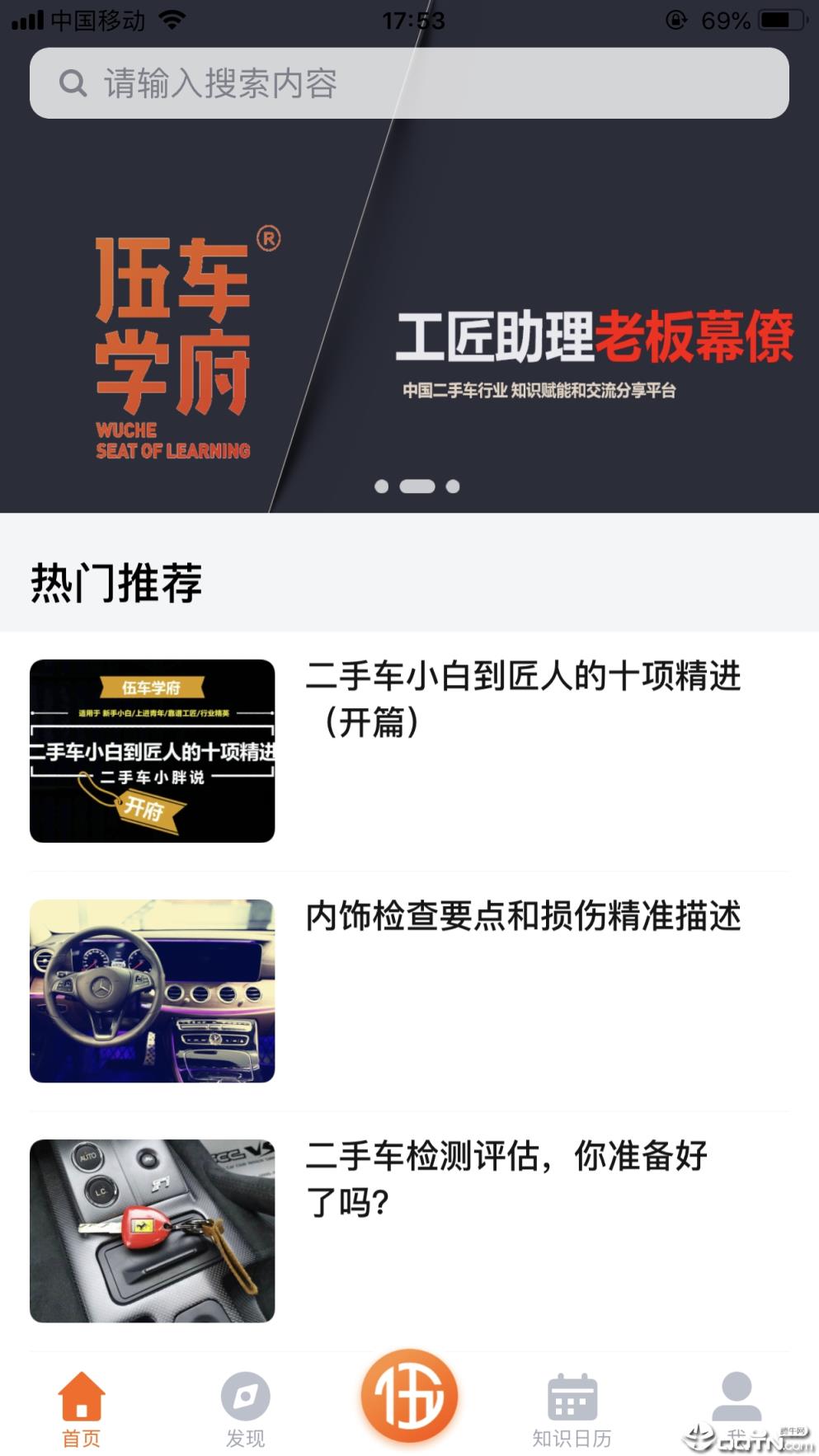819x1456 pixels.
Task: Open the 知识日历 calendar icon
Action: pos(572,1393)
